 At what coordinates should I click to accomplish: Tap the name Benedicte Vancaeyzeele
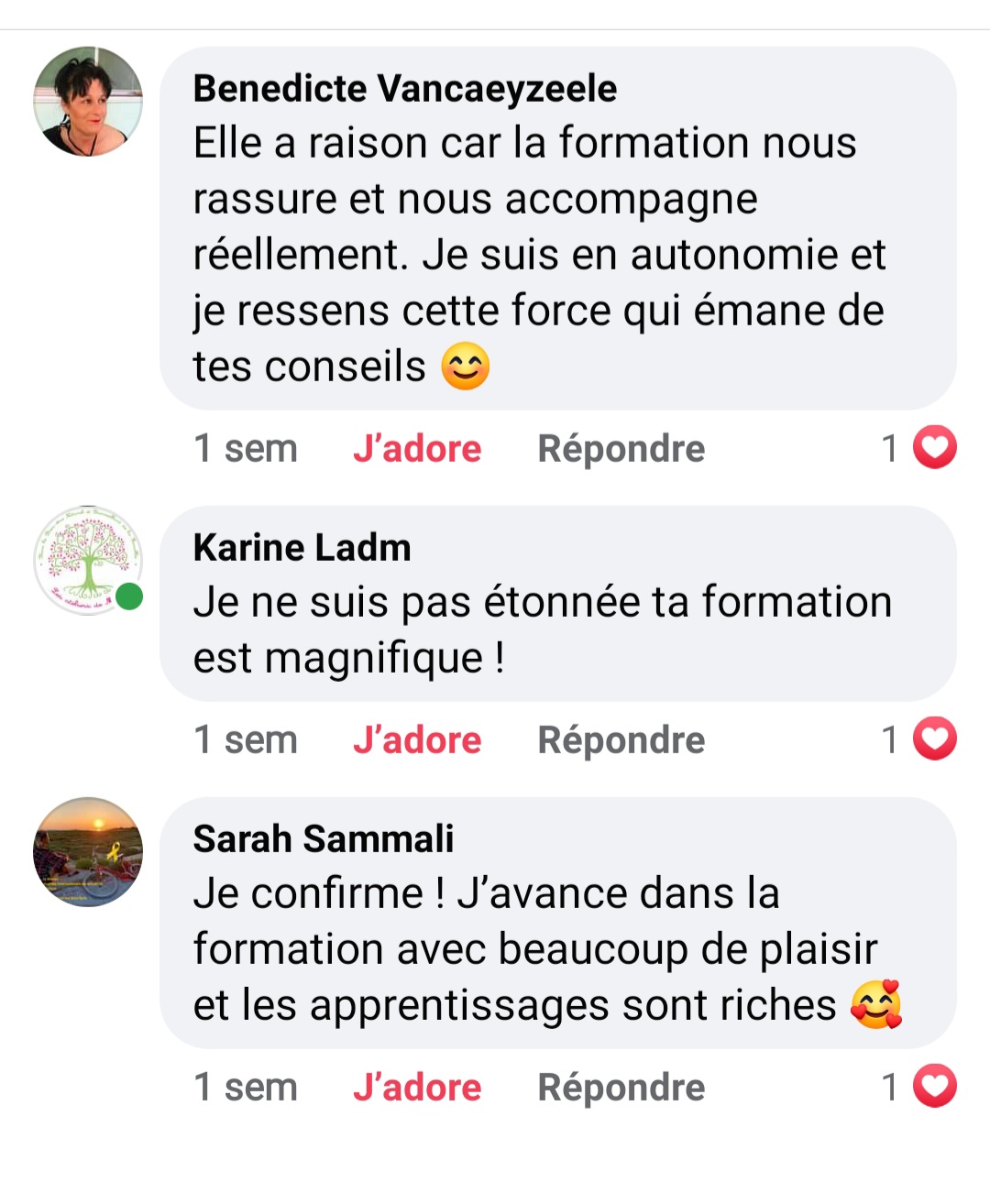pos(404,89)
